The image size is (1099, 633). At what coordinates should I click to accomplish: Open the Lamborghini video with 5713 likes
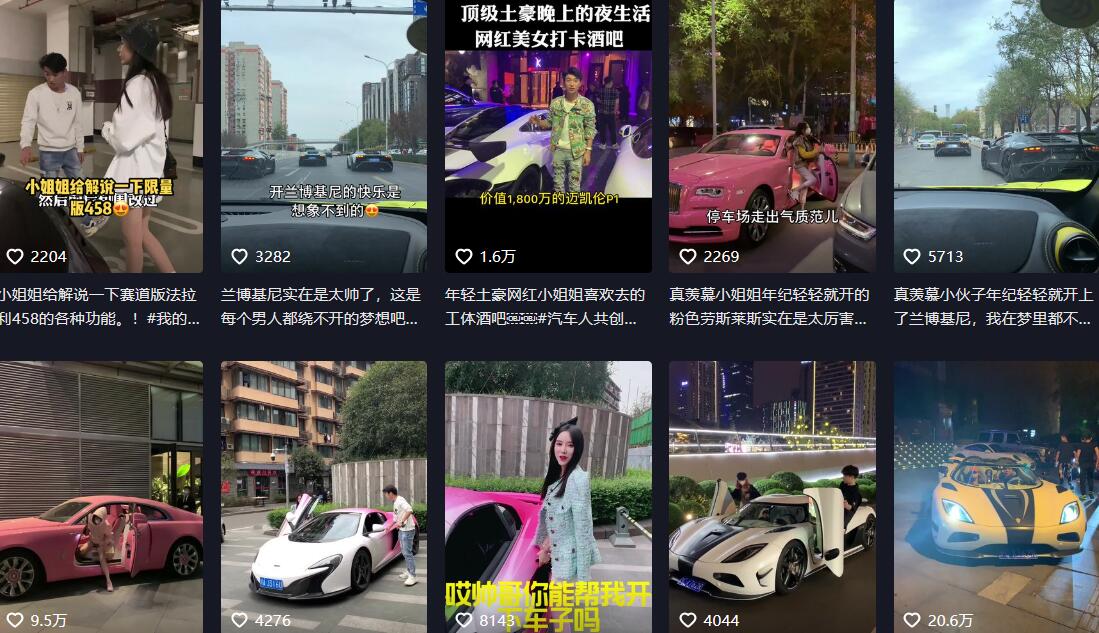click(996, 130)
